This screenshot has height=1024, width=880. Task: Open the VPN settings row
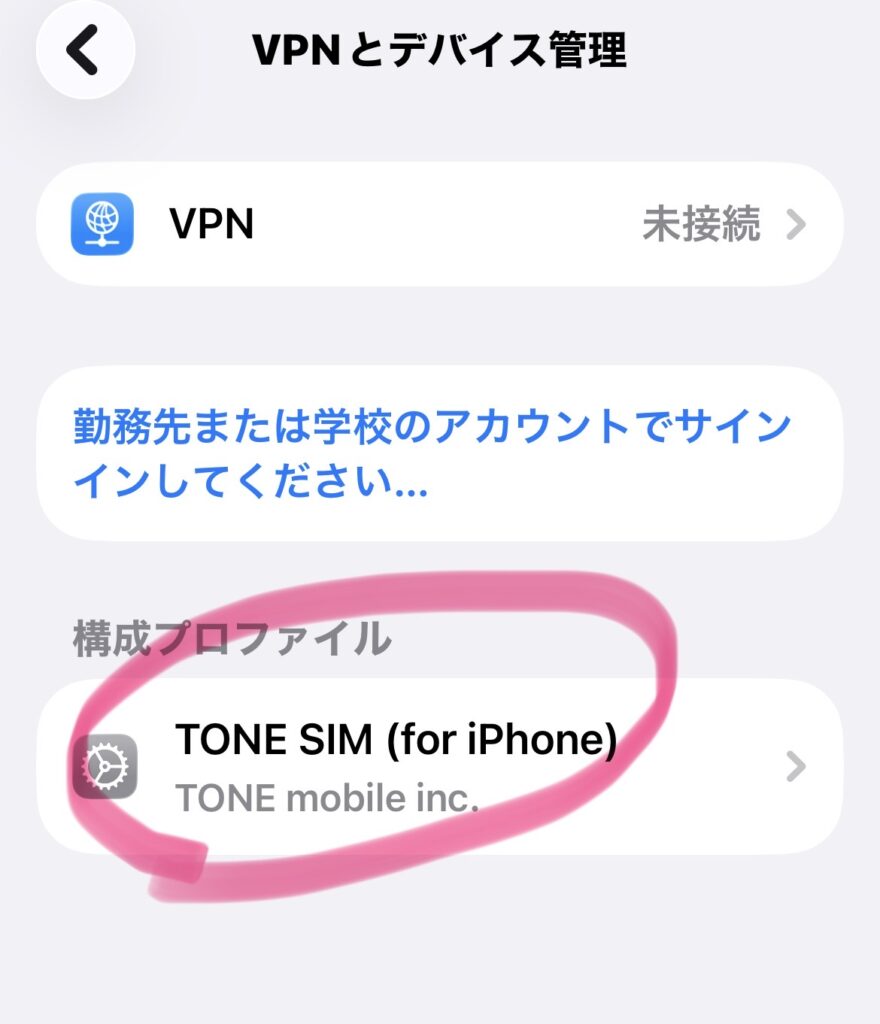[440, 225]
